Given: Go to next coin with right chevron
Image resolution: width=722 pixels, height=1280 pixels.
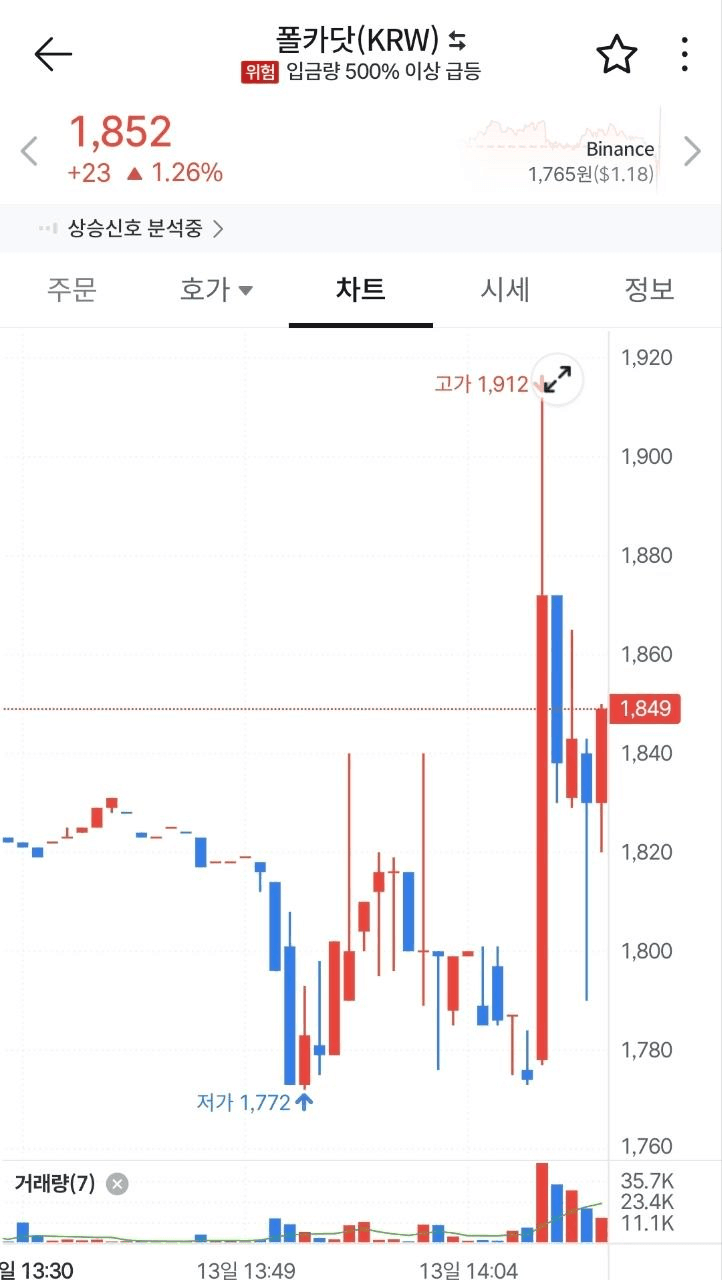Looking at the screenshot, I should pos(692,152).
